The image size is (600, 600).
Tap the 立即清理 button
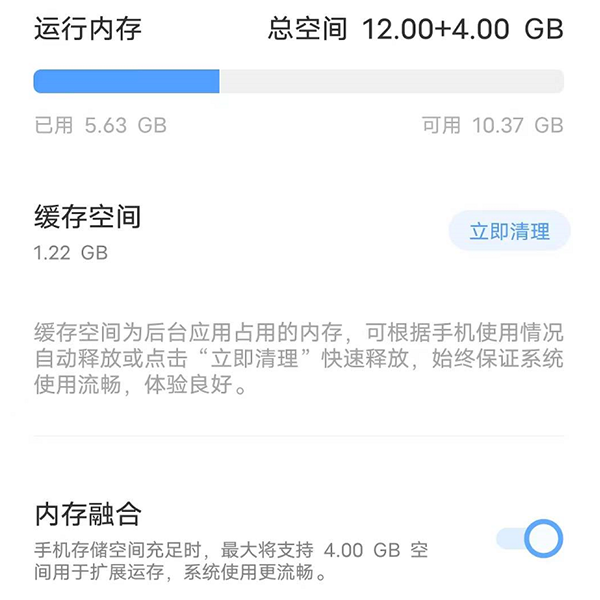pos(509,232)
